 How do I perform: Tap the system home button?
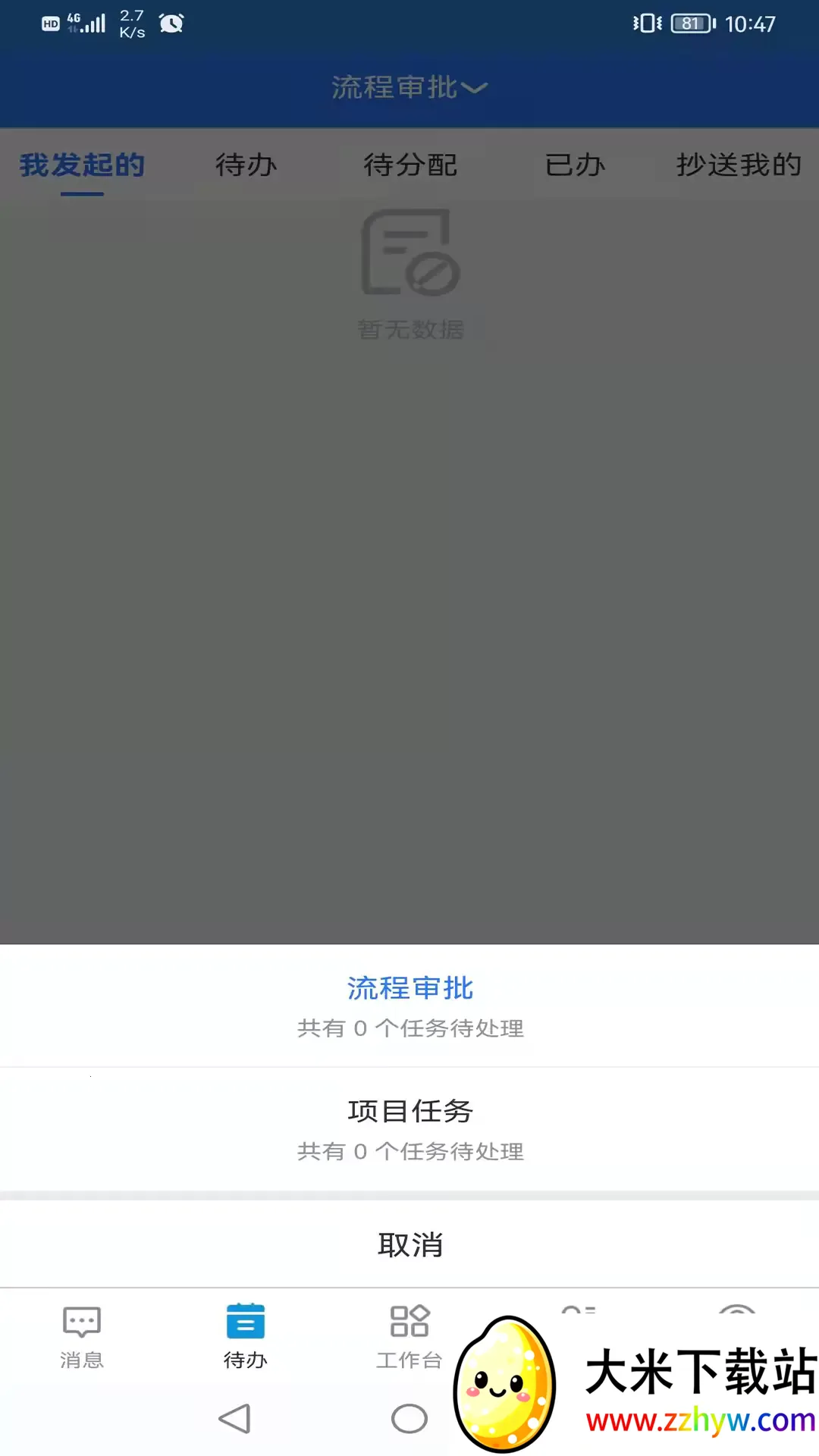(409, 1418)
